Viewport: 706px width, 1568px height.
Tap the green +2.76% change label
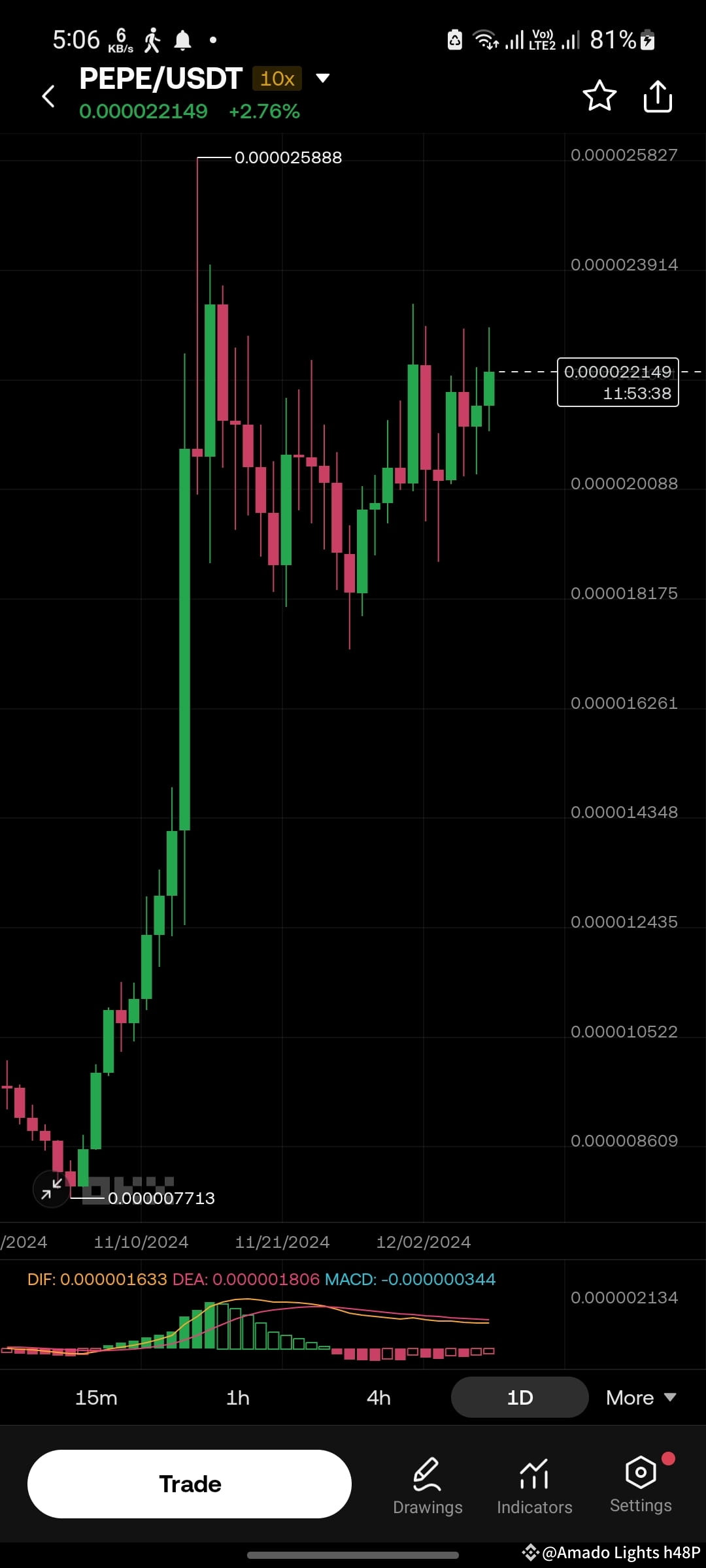click(x=263, y=111)
